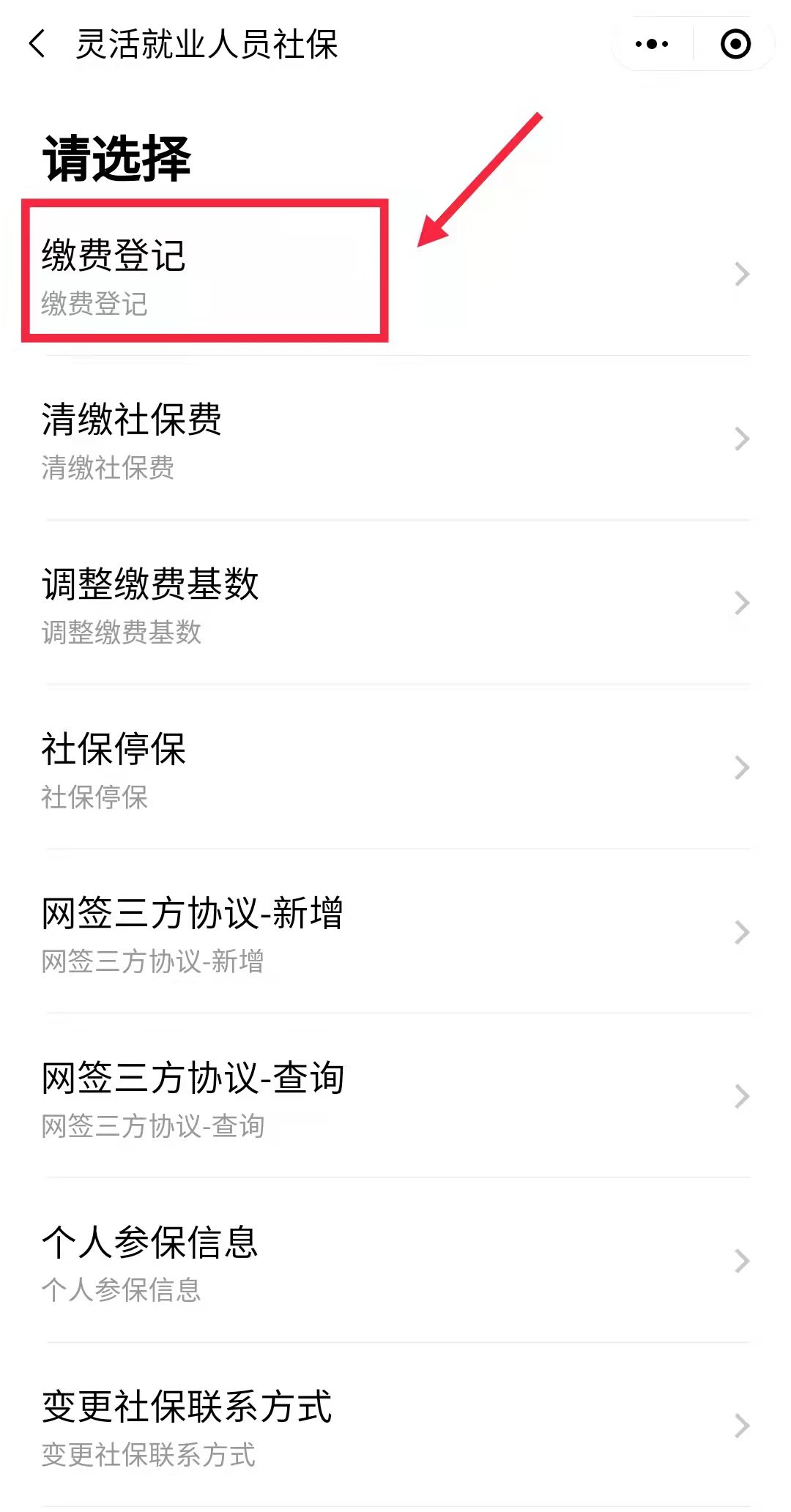This screenshot has height=1512, width=791.
Task: Close the mini program with the circle button
Action: (735, 44)
